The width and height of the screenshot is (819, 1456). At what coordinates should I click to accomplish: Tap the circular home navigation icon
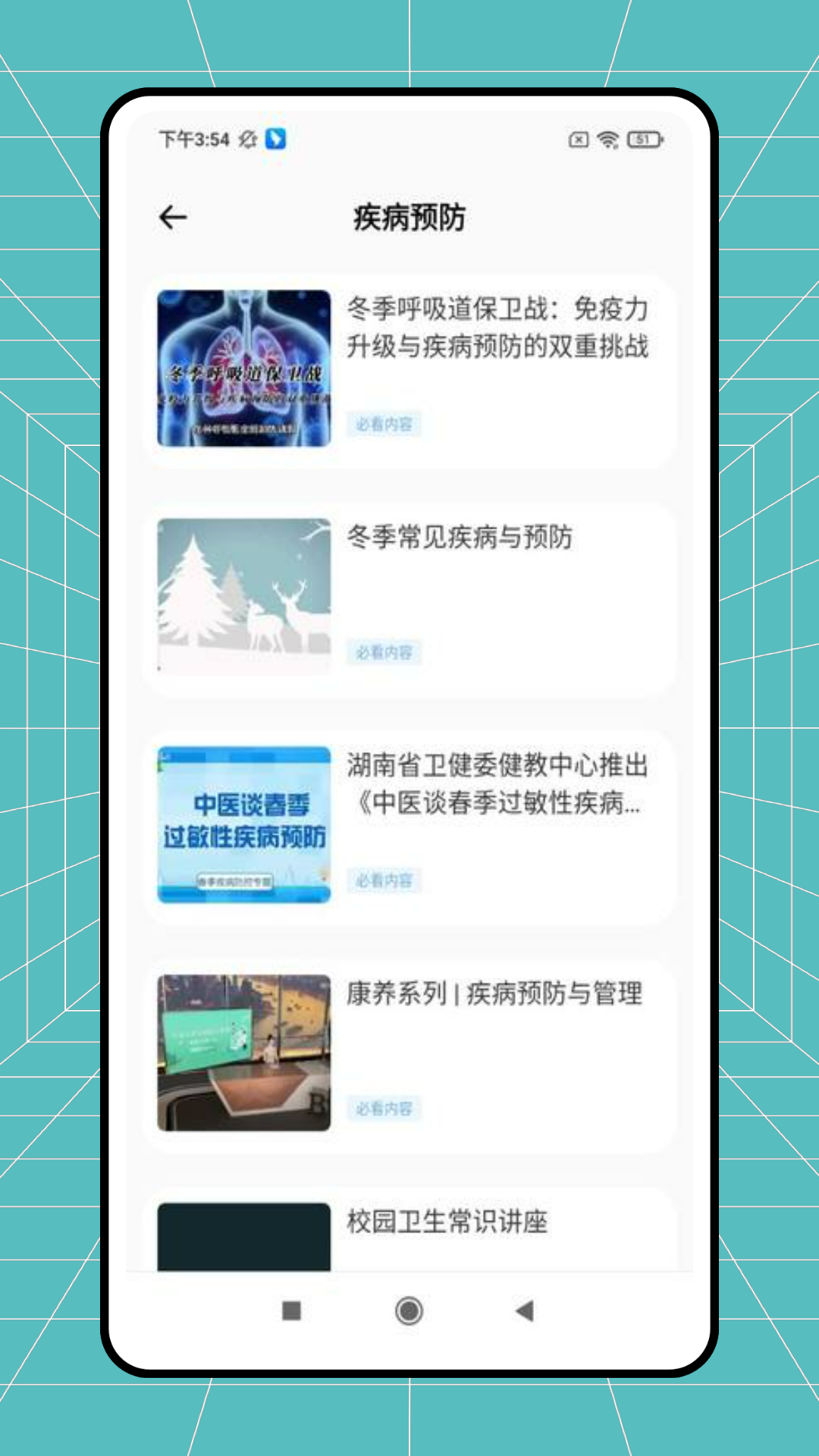click(409, 1311)
